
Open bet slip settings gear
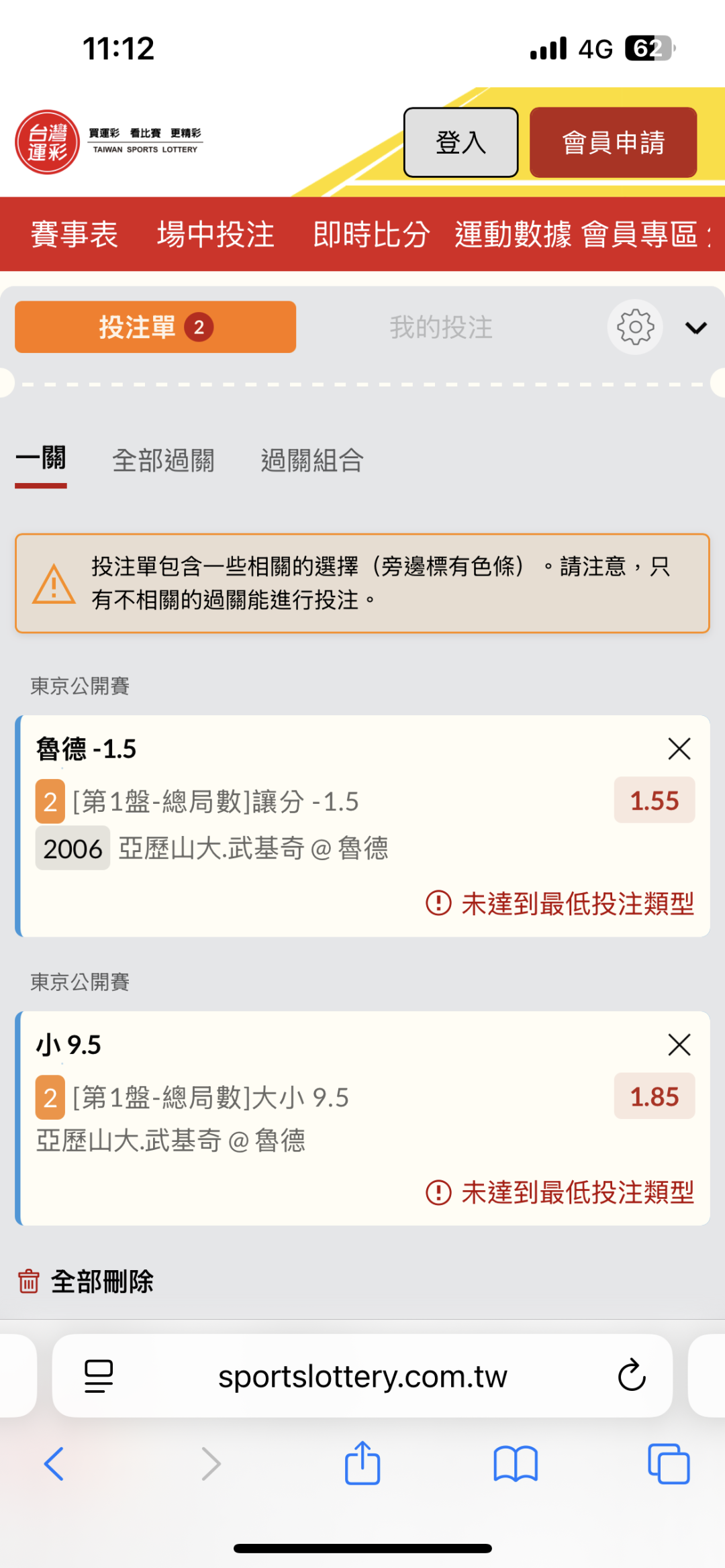coord(635,327)
